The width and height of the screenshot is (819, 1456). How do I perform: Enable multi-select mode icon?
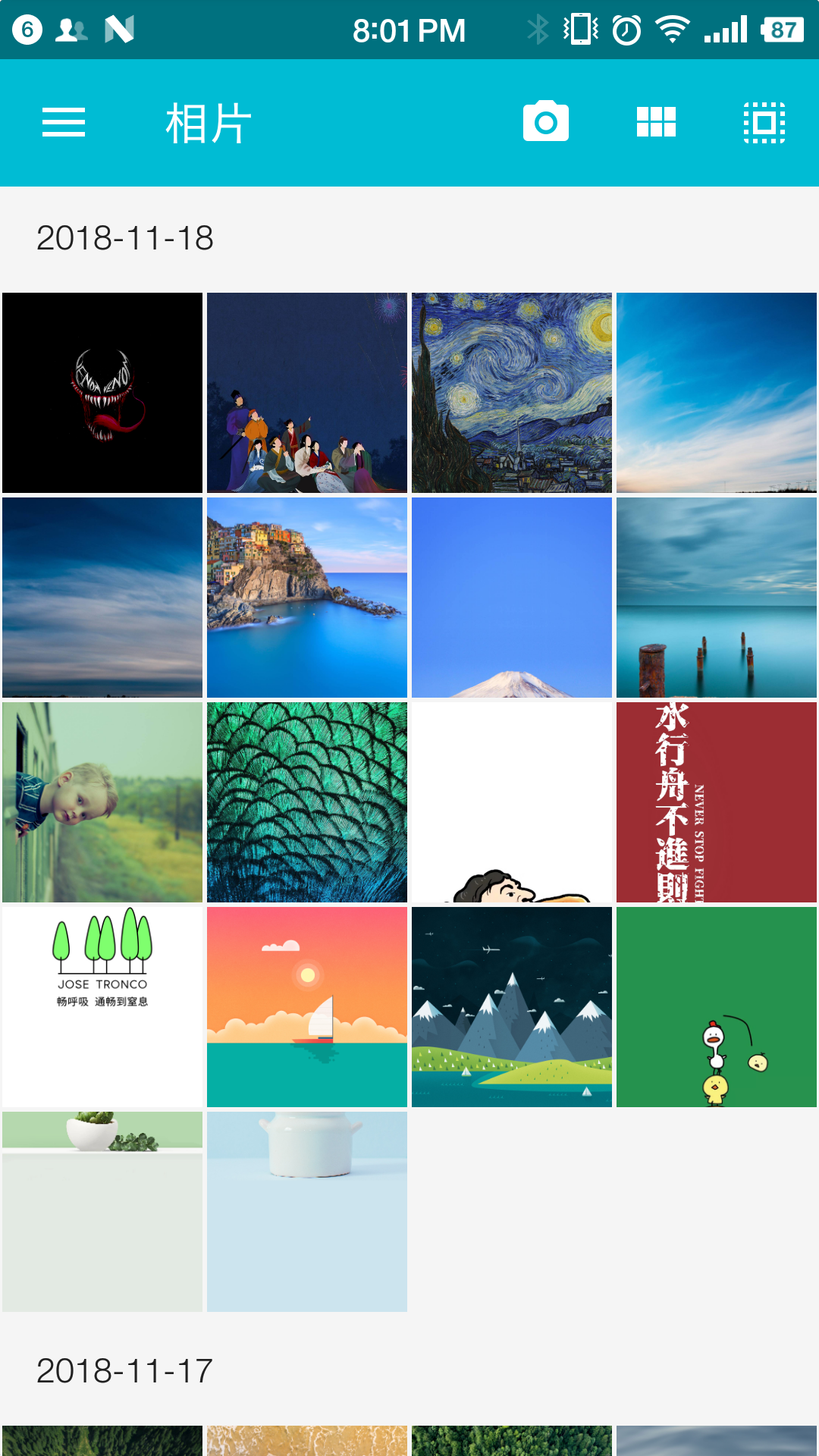click(764, 123)
